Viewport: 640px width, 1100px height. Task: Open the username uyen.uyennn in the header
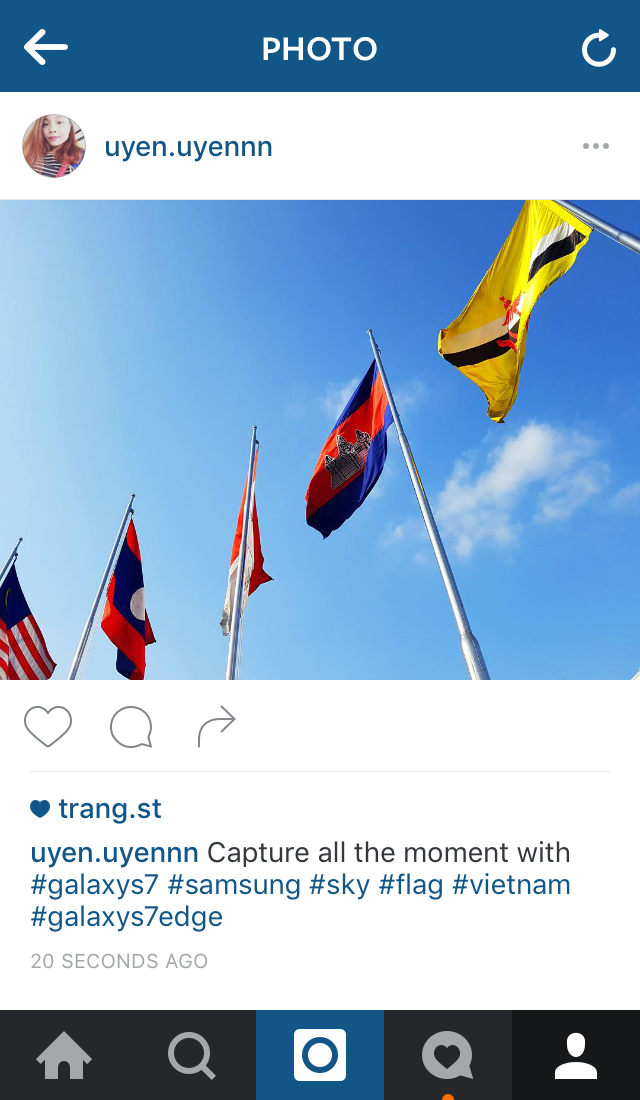coord(188,148)
